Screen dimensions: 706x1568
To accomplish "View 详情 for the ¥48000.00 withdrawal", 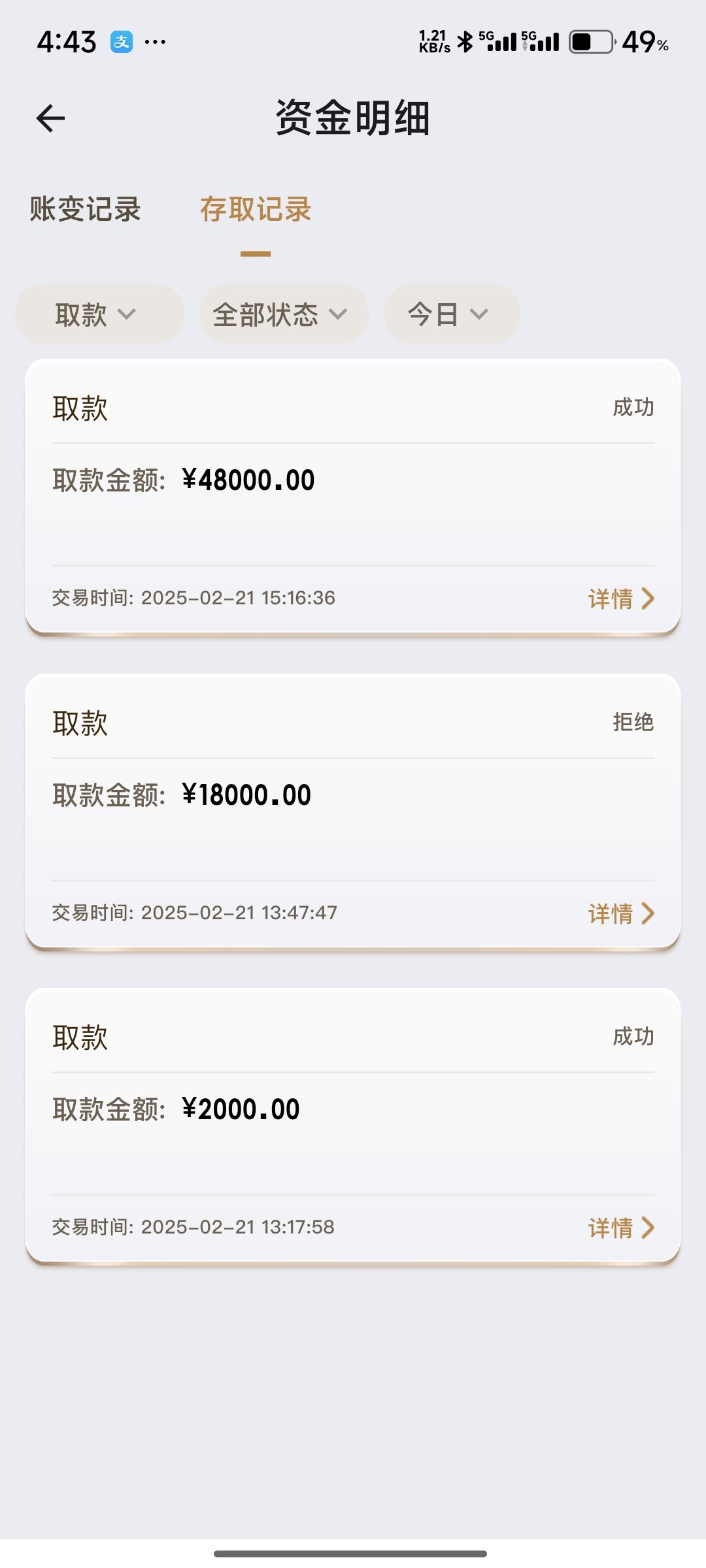I will click(620, 598).
